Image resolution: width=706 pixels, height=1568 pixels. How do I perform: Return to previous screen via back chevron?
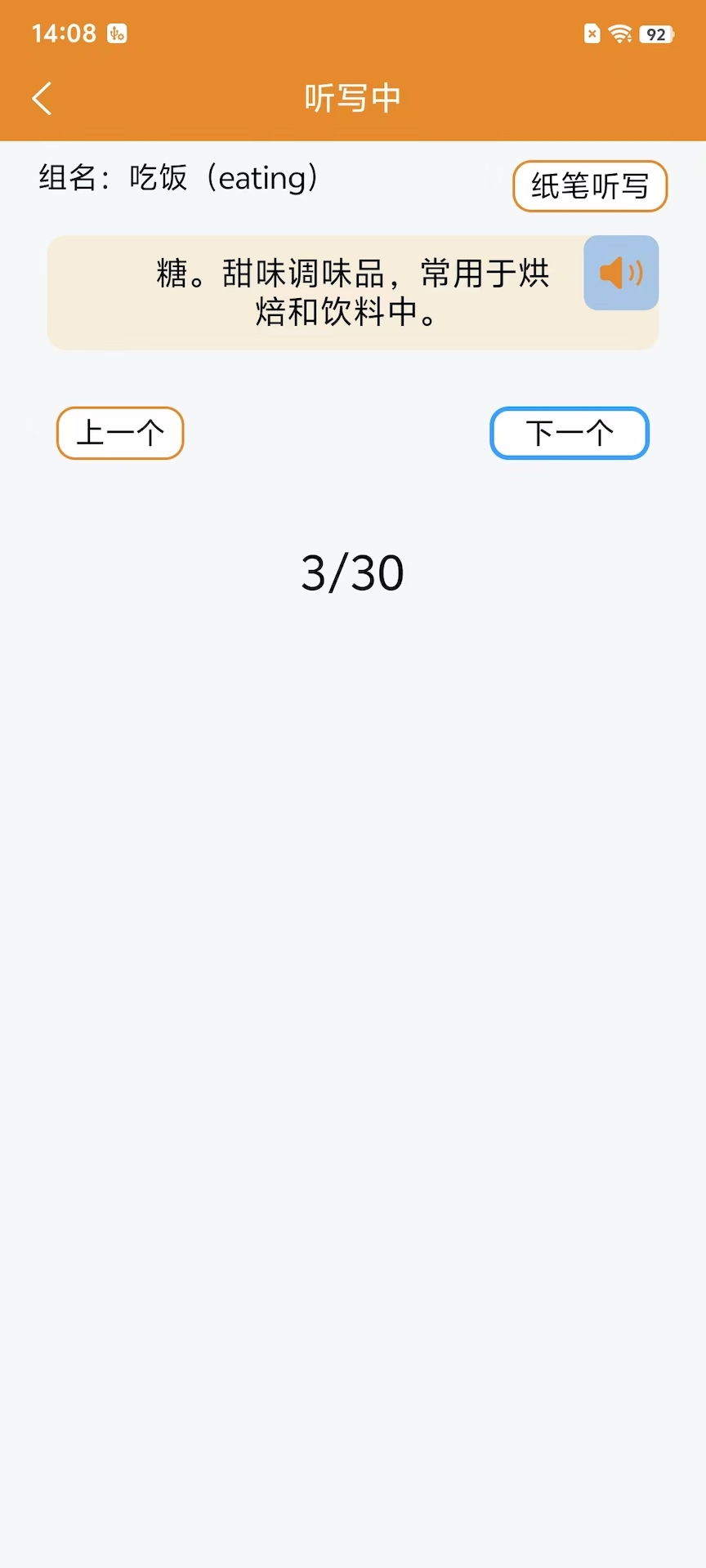[x=42, y=97]
